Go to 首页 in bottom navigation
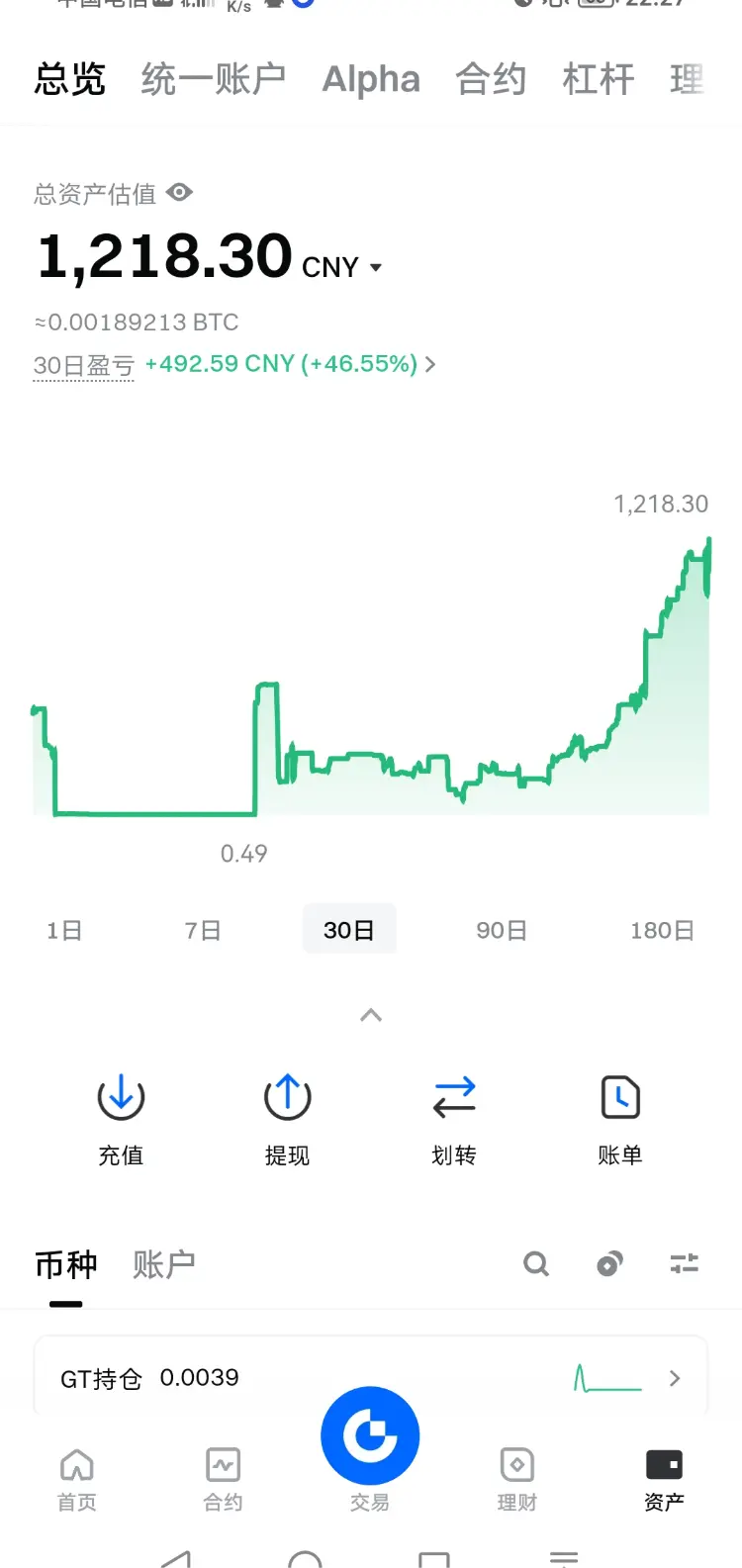 coord(77,1479)
